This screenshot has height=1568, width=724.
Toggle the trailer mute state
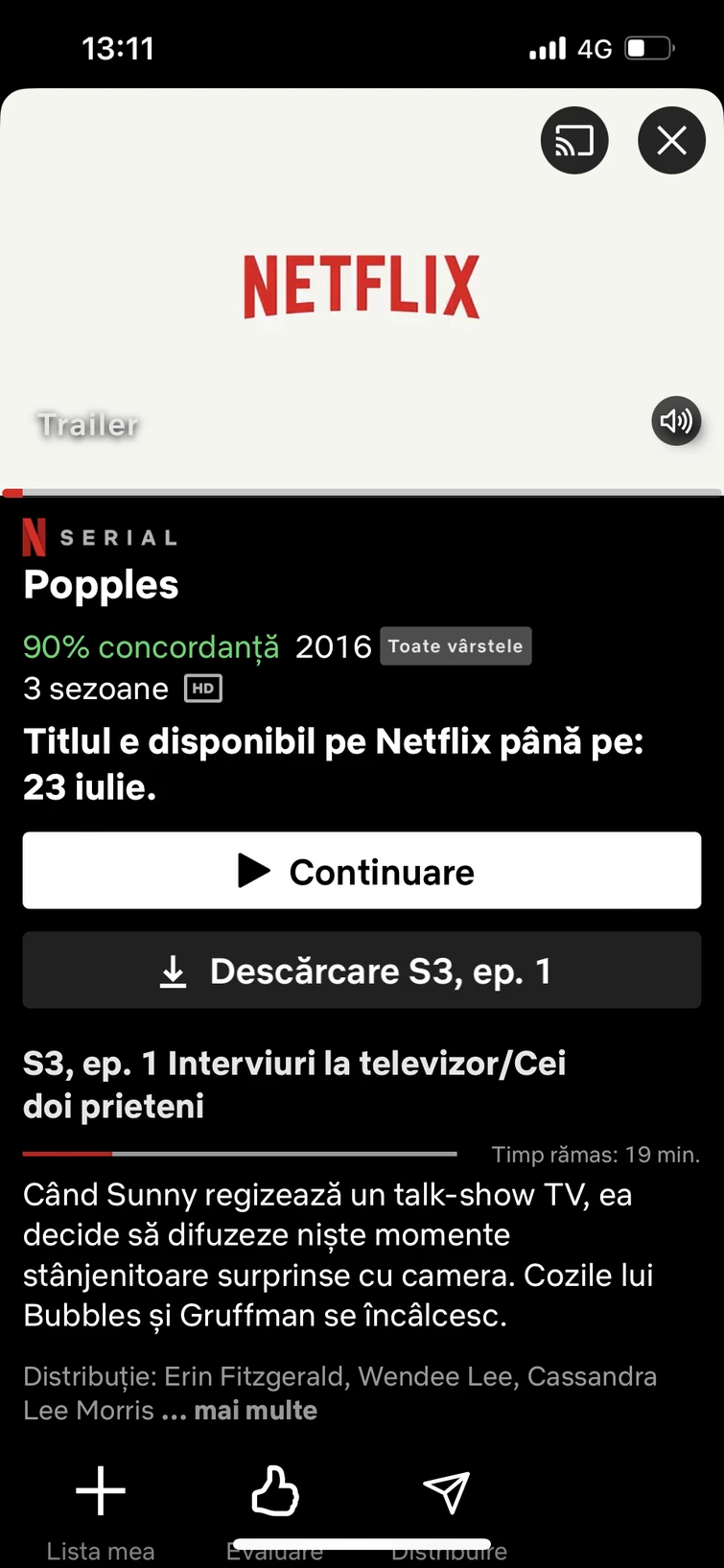[x=676, y=421]
